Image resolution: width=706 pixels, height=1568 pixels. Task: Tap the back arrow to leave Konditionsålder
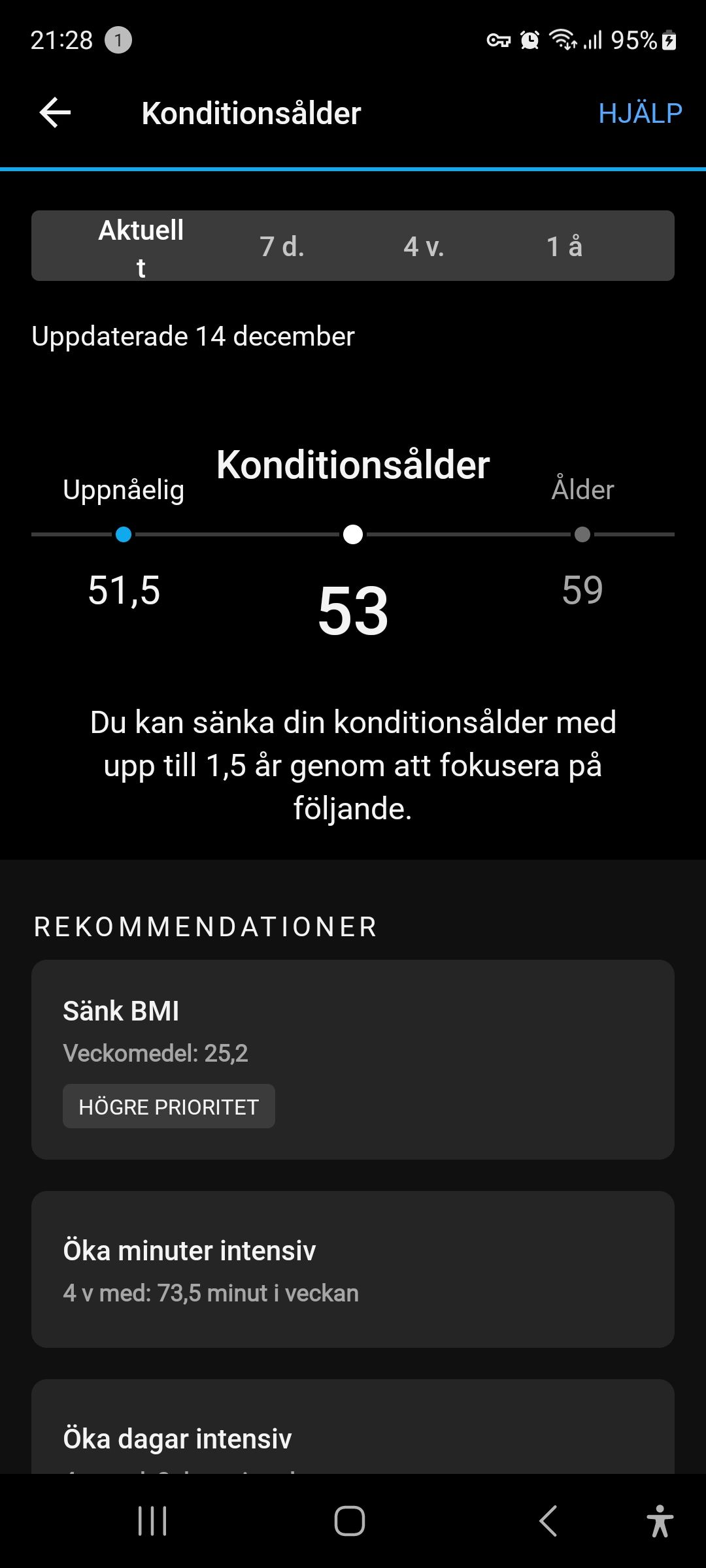[x=56, y=112]
